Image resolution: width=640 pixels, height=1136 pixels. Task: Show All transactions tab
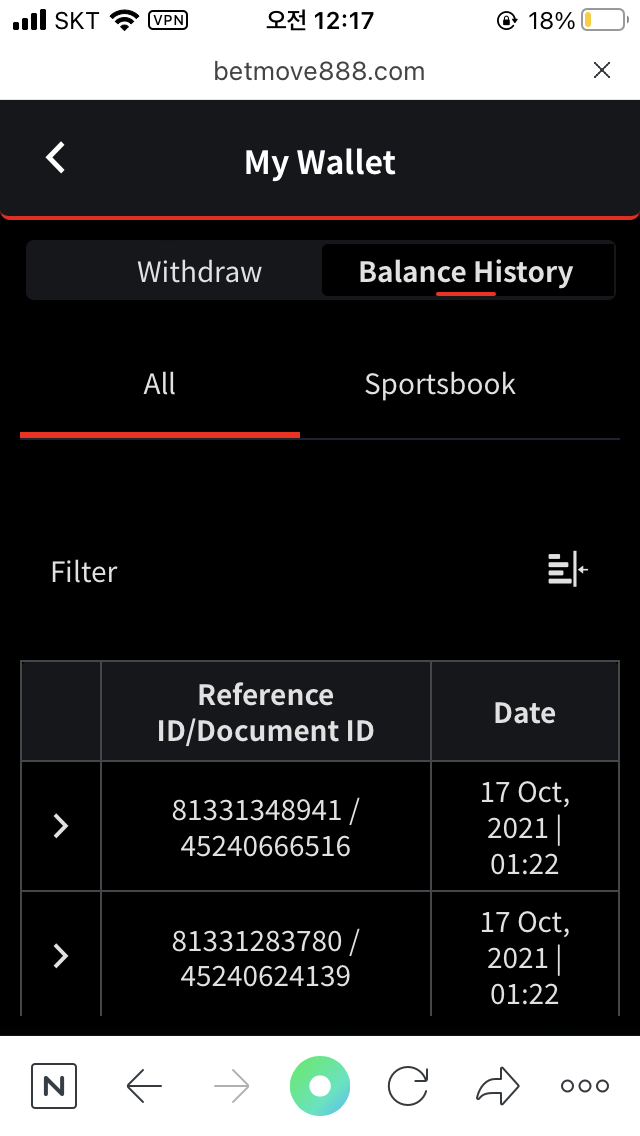pyautogui.click(x=159, y=384)
